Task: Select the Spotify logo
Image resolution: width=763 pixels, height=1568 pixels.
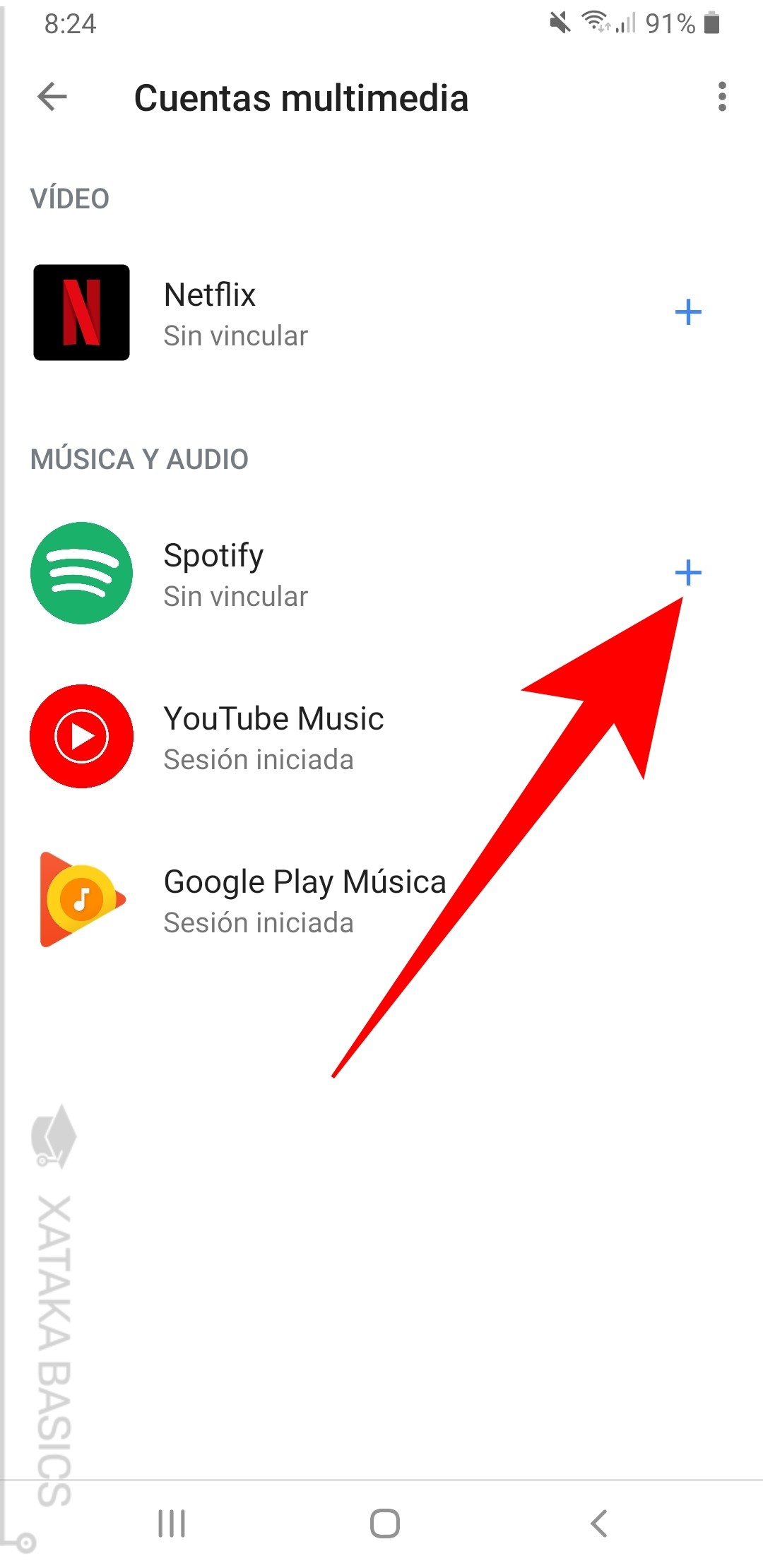Action: [x=81, y=574]
